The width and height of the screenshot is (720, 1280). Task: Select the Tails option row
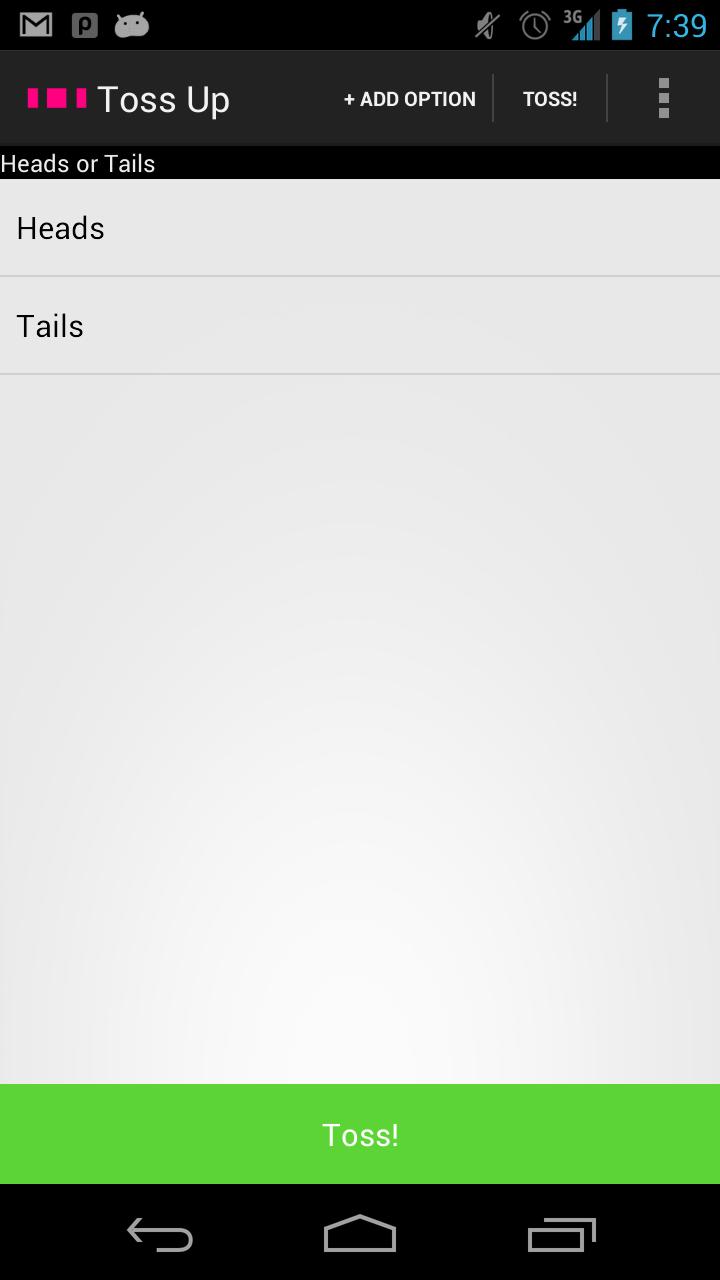tap(360, 326)
